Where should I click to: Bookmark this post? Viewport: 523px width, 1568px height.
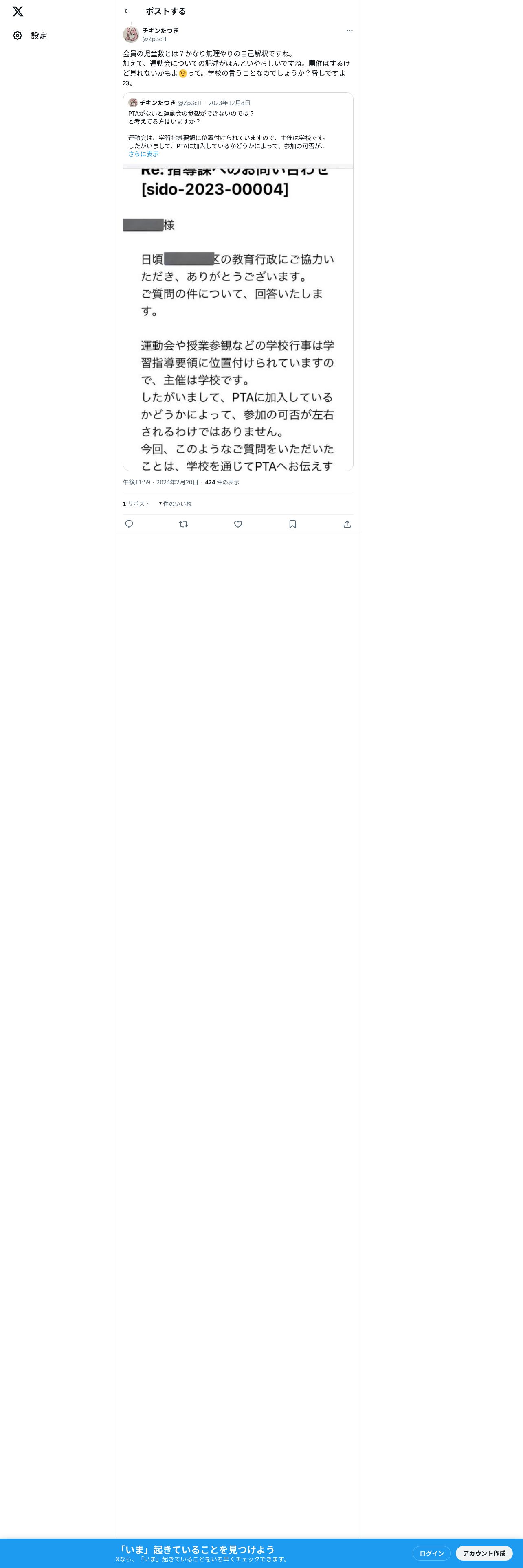click(292, 524)
